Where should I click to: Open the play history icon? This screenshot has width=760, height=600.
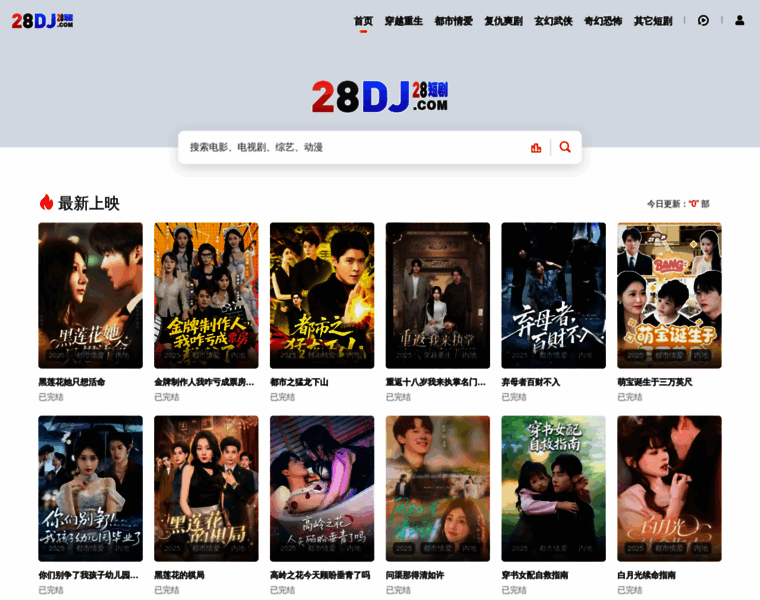pos(703,20)
